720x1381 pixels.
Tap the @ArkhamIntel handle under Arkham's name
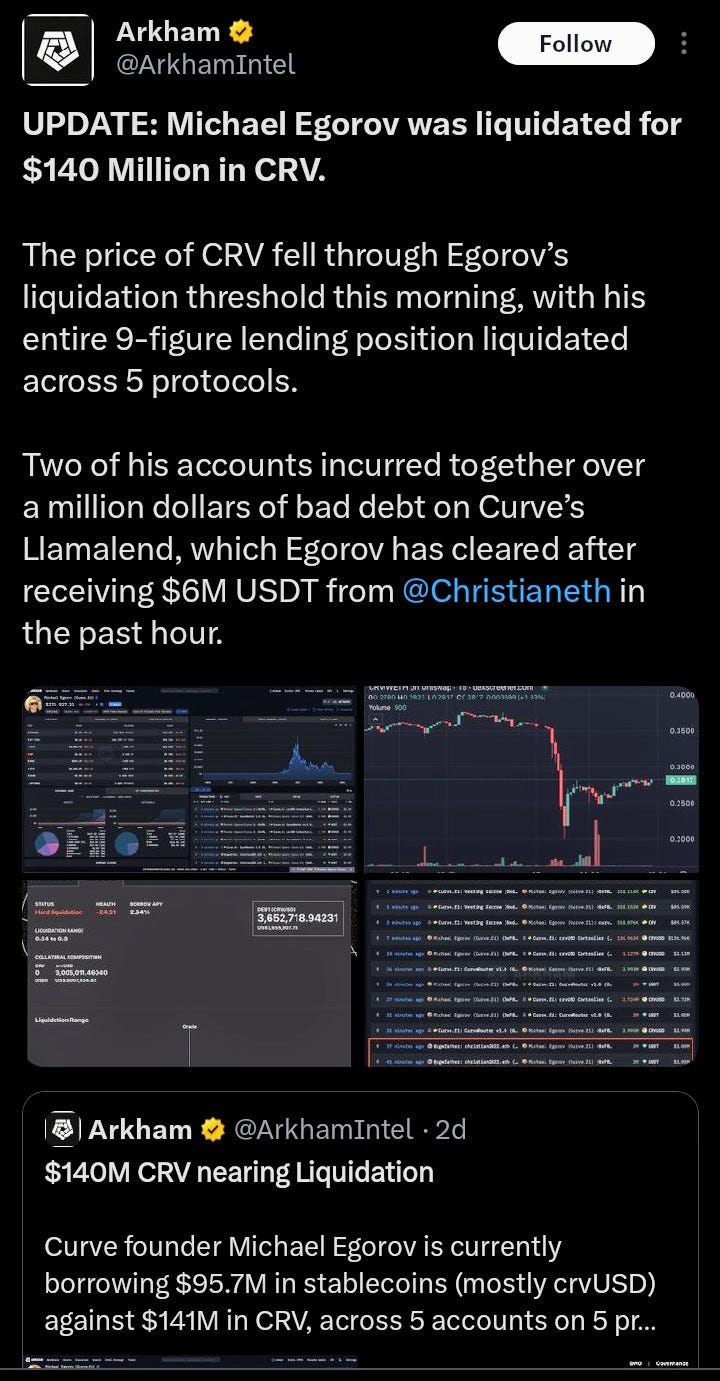[206, 65]
